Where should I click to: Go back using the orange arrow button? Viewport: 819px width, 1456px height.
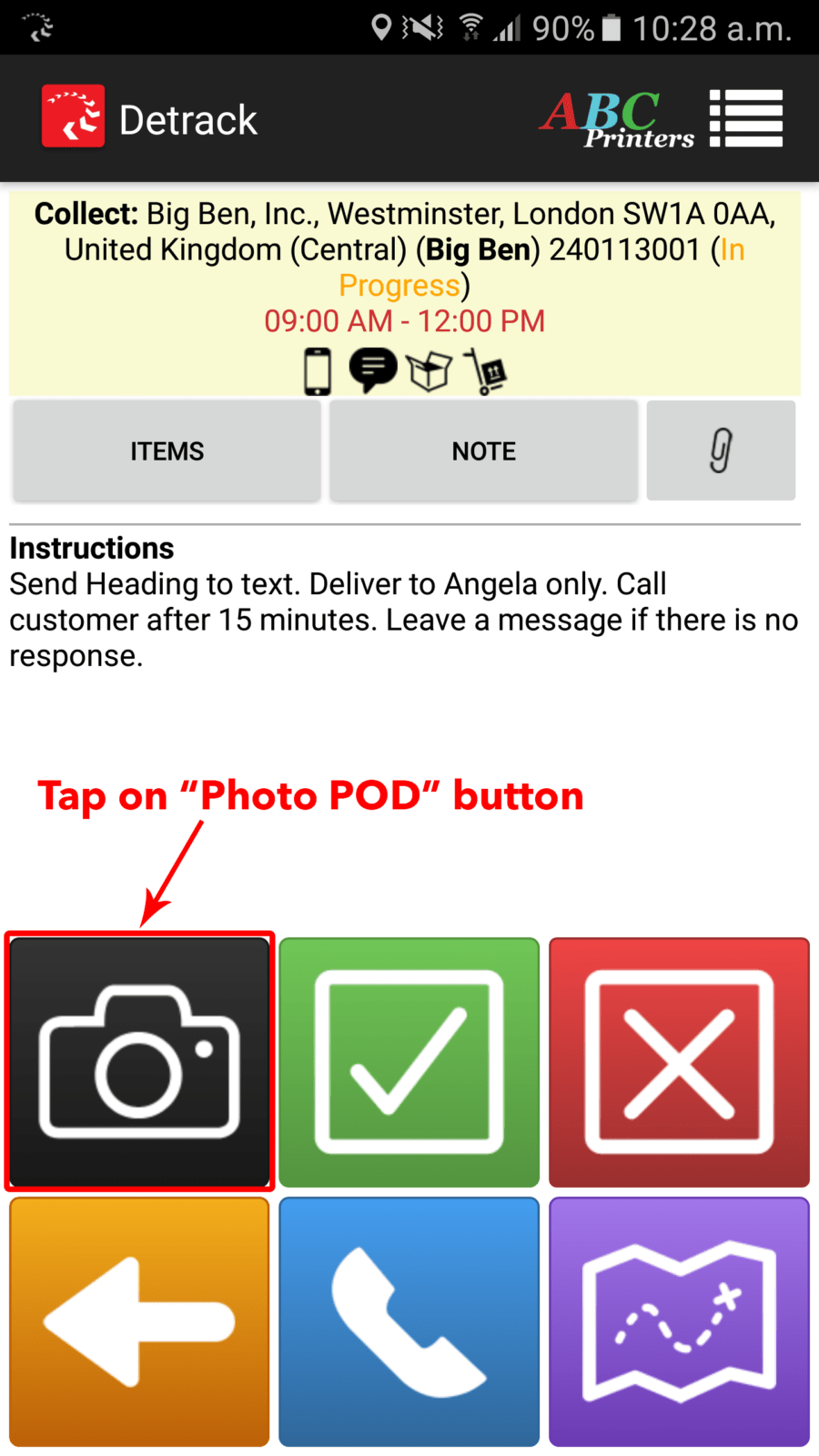tap(139, 1321)
